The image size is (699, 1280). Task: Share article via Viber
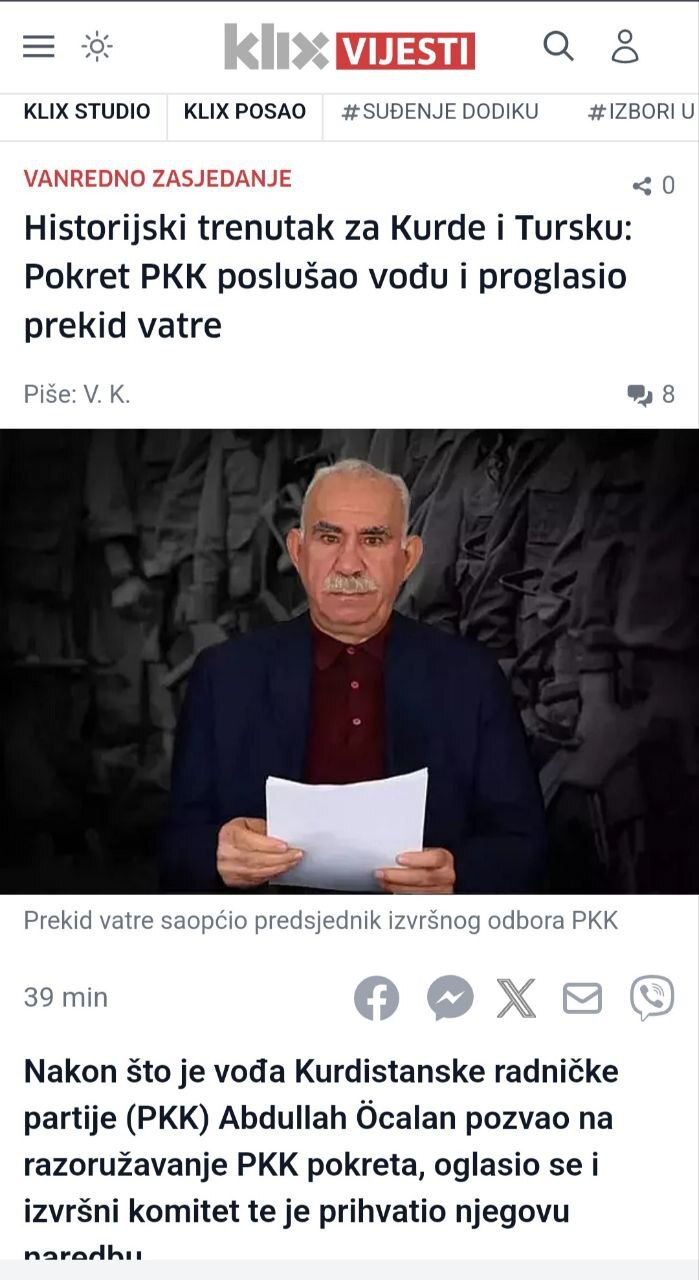[652, 998]
